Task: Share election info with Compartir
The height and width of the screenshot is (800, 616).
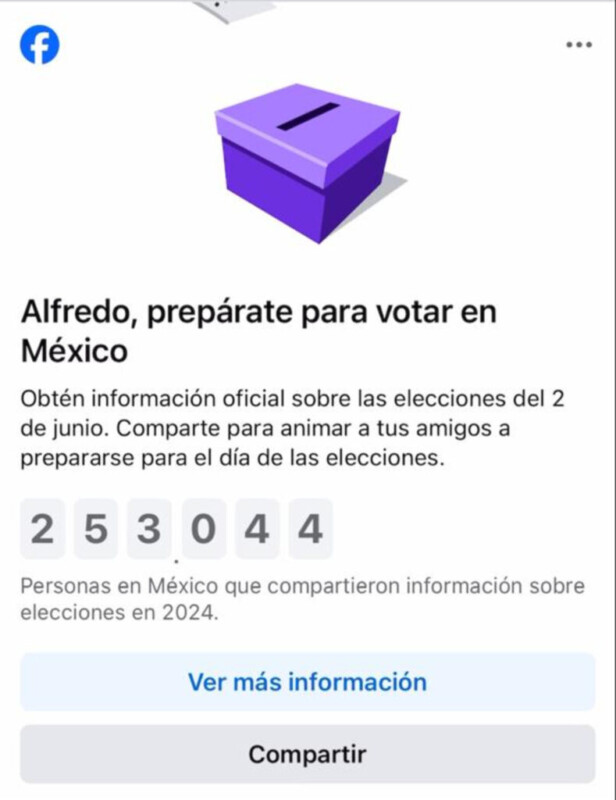Action: (x=307, y=754)
